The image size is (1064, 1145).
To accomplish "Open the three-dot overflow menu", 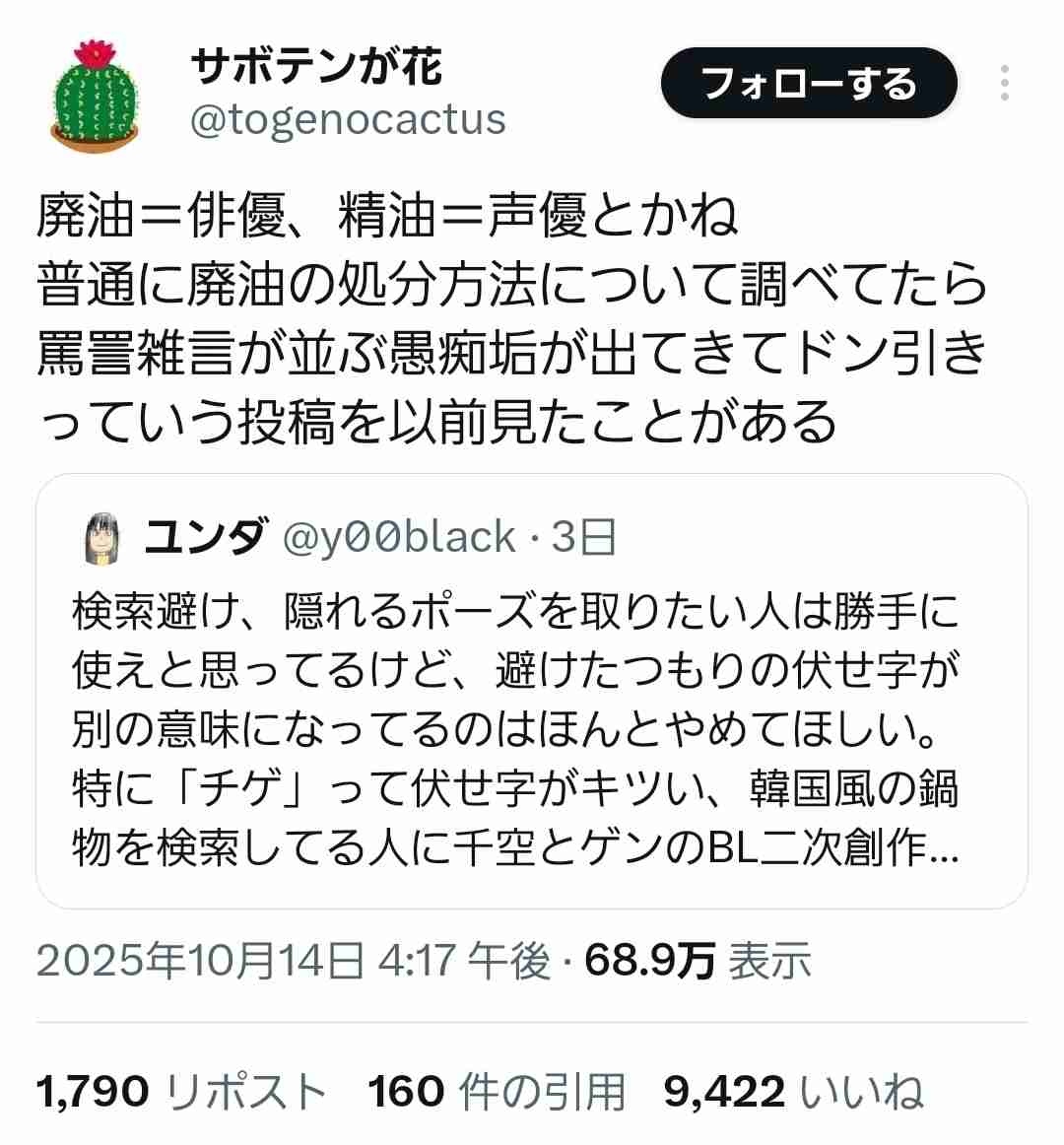I will (1004, 84).
